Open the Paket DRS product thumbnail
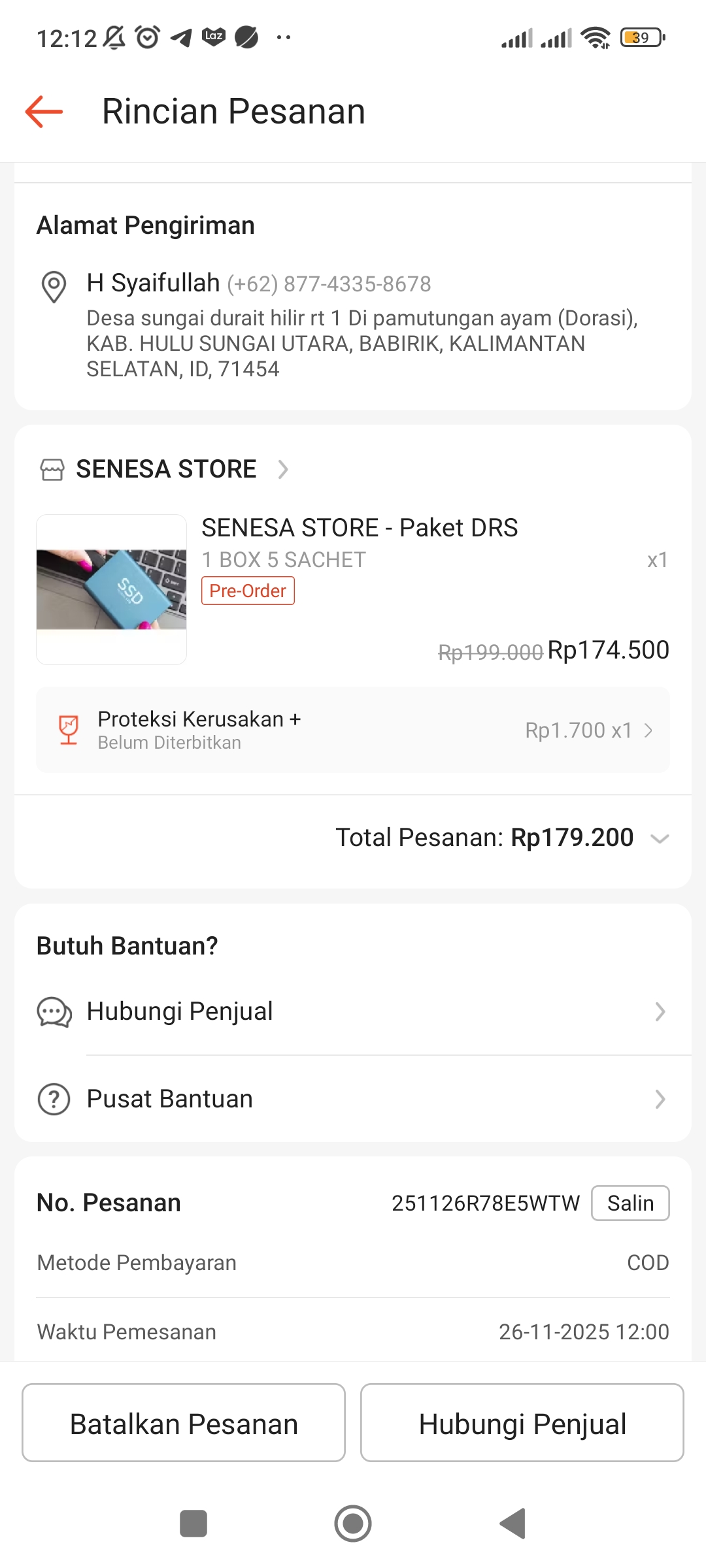706x1568 pixels. pyautogui.click(x=112, y=589)
